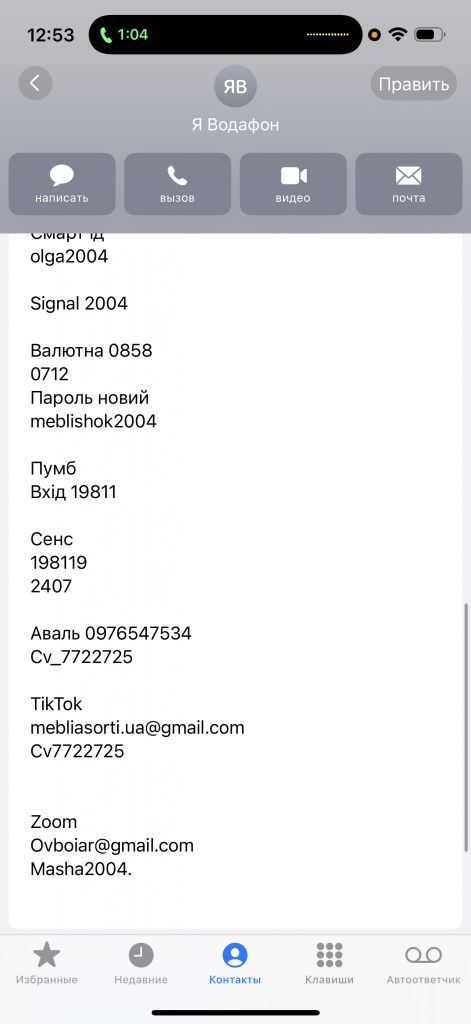The height and width of the screenshot is (1024, 471).
Task: Start a video call via видео
Action: [293, 184]
